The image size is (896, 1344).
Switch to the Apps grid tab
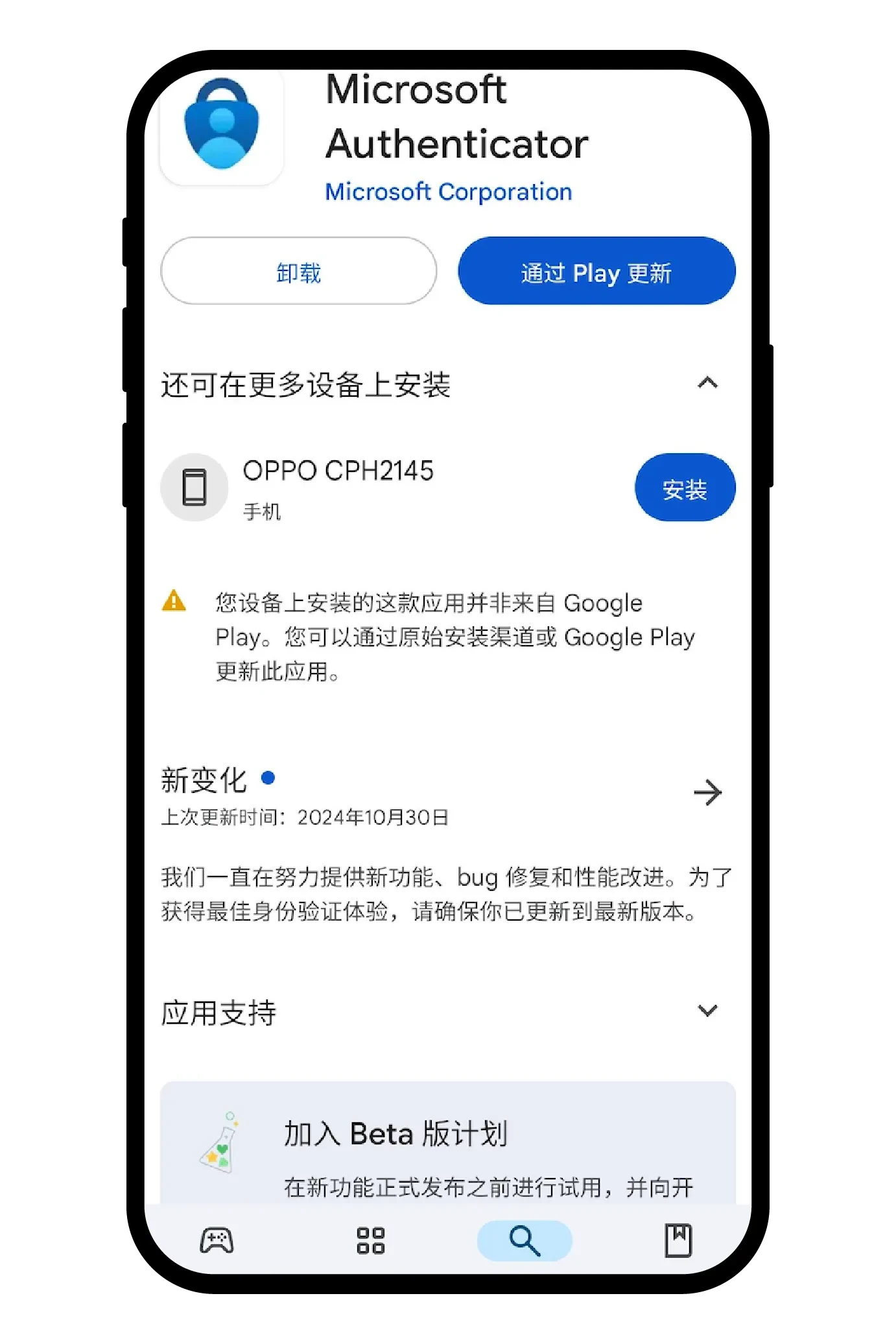point(371,1240)
